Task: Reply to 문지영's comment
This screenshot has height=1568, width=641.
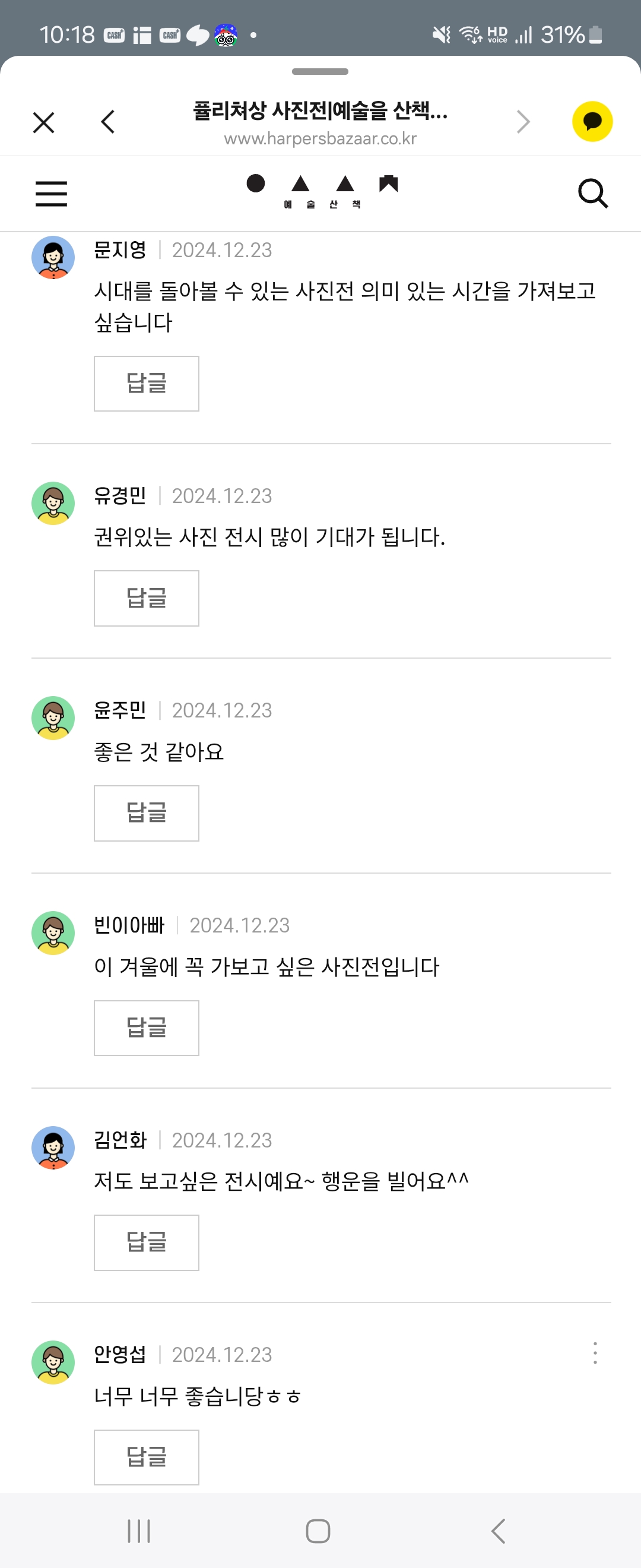Action: pyautogui.click(x=146, y=384)
